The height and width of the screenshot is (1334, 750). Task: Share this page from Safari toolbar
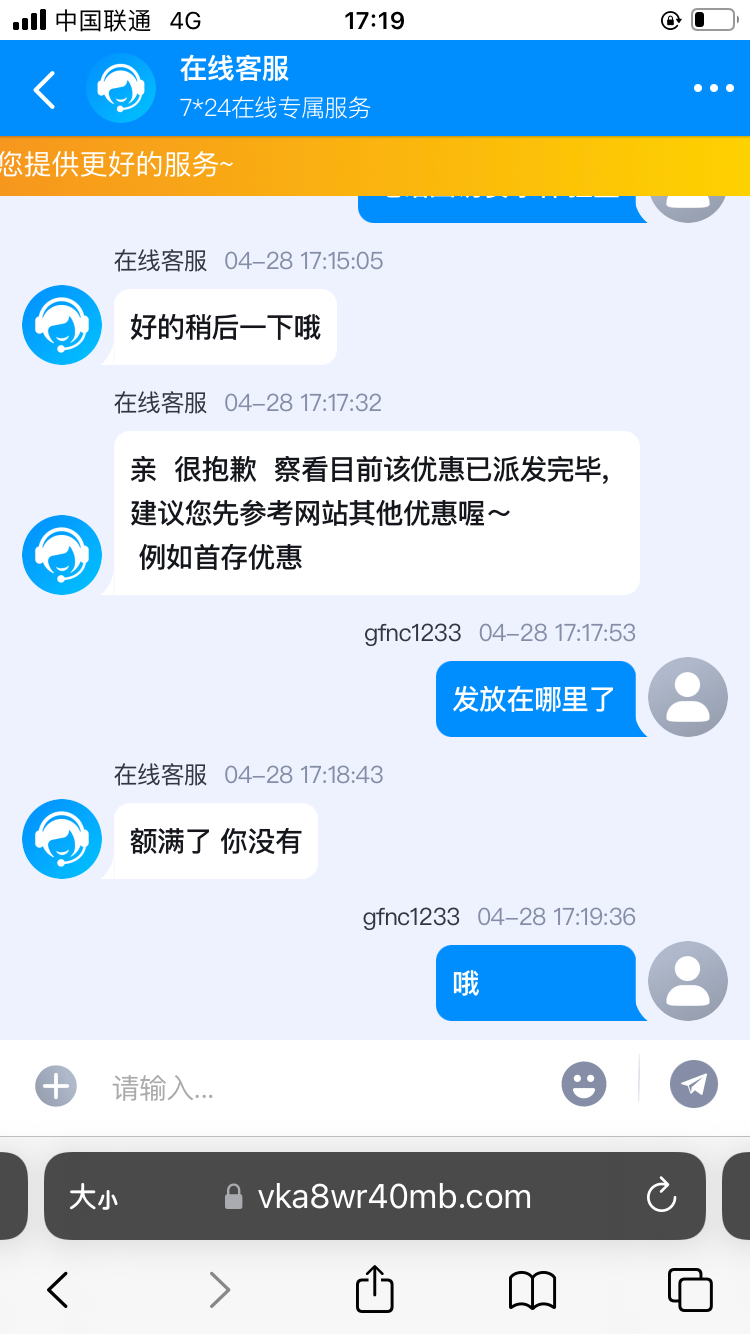coord(375,1288)
